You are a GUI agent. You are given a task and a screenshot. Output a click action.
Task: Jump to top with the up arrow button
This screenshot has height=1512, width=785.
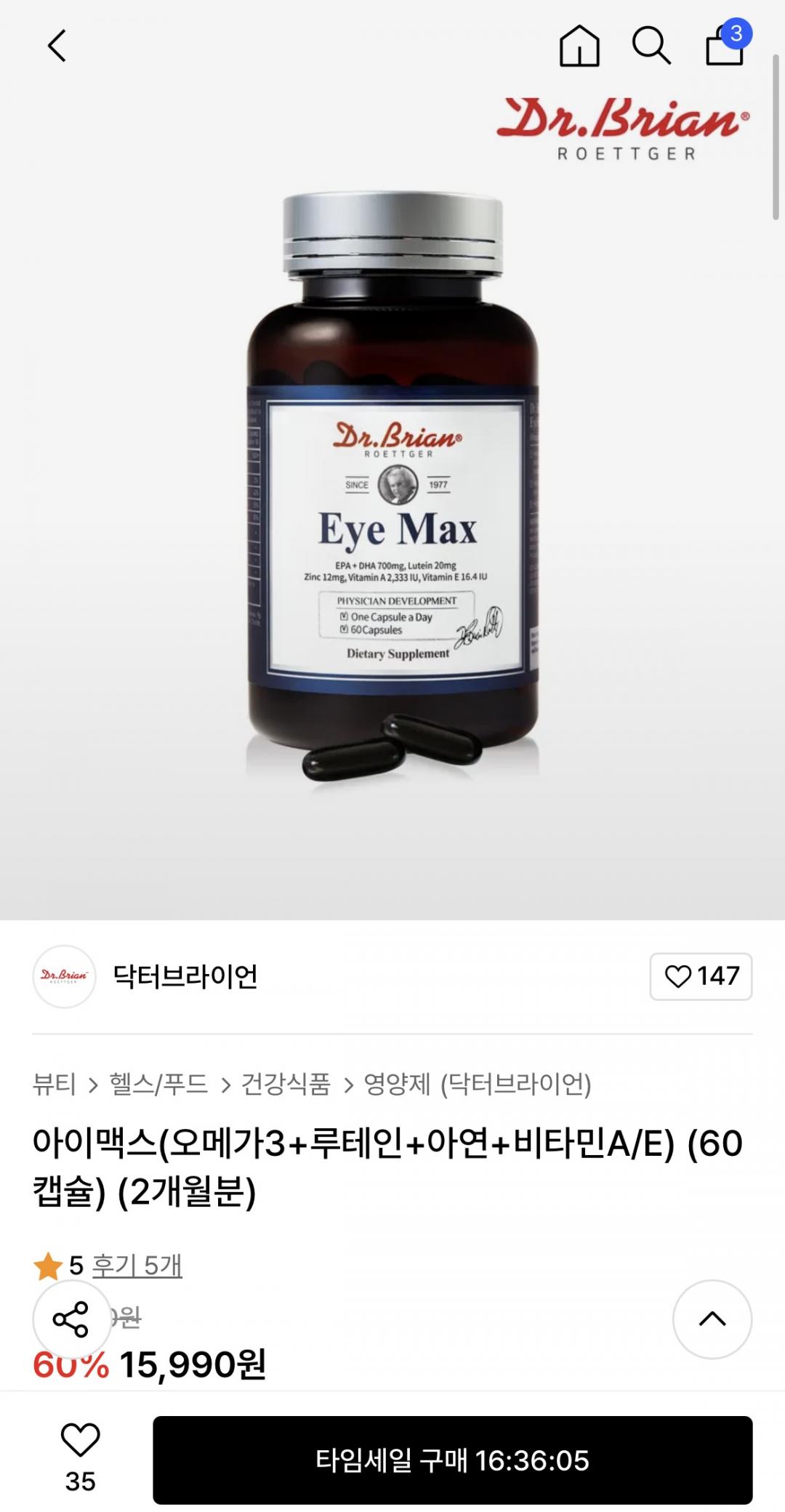[x=712, y=1319]
